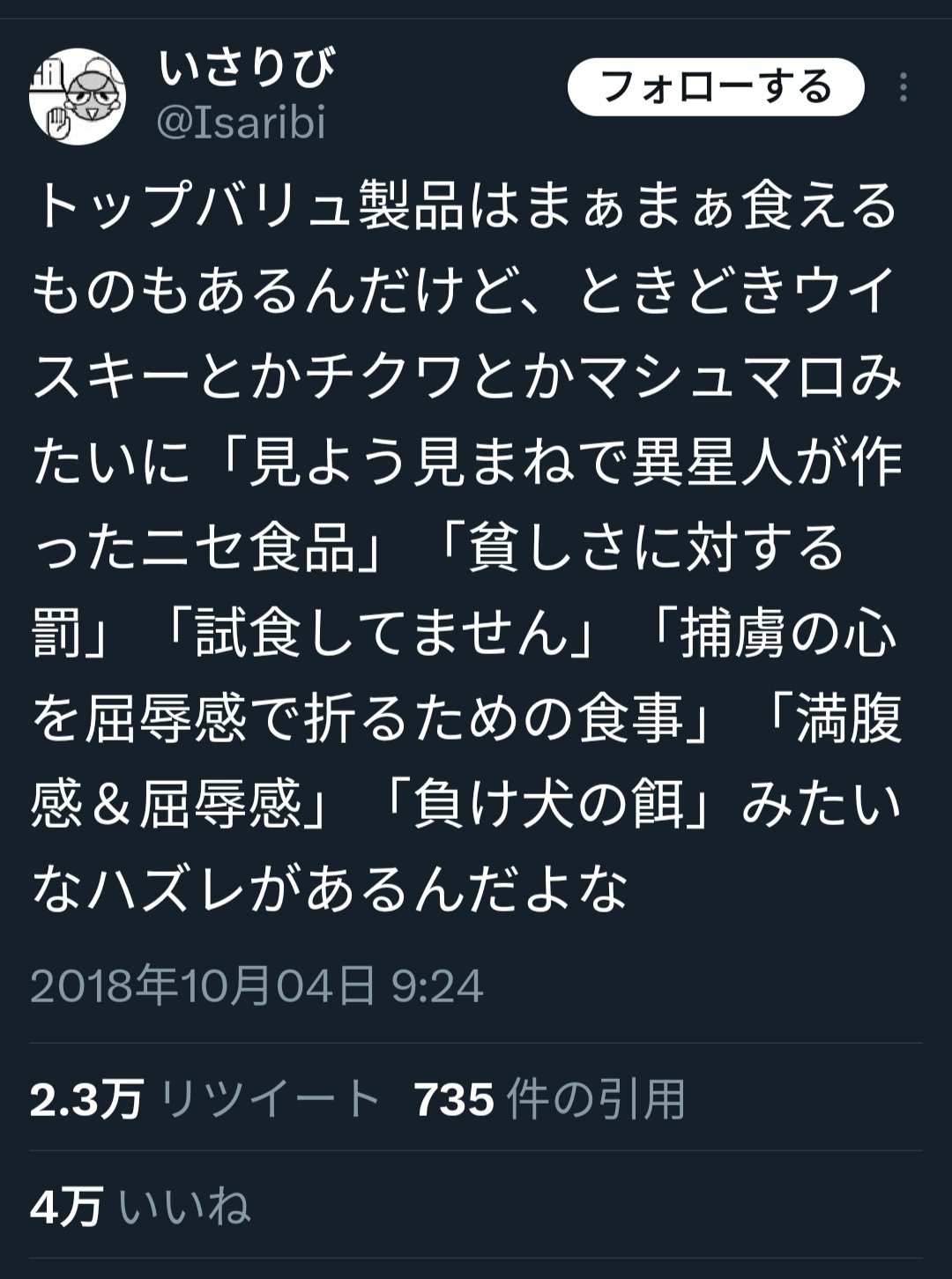The height and width of the screenshot is (1279, 952).
Task: Open いさりび's profile avatar
Action: (x=78, y=97)
